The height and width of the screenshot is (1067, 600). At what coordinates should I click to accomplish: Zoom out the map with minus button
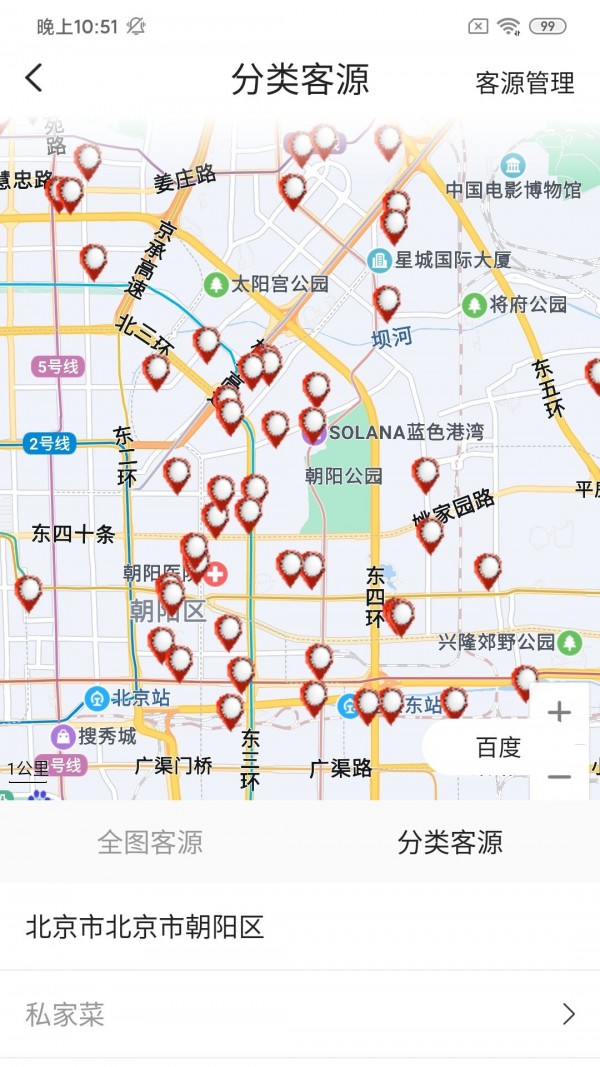coord(559,776)
